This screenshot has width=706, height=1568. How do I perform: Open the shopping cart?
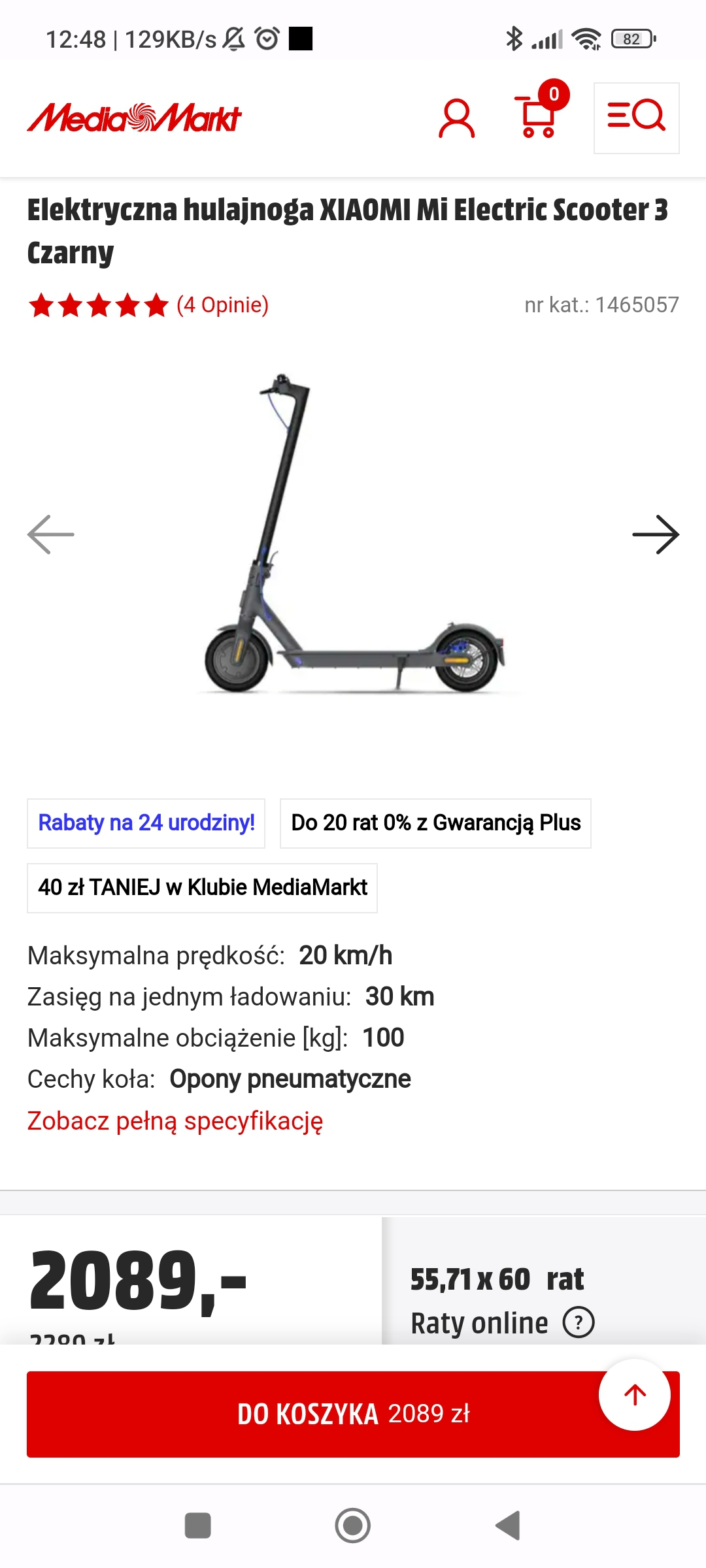pyautogui.click(x=539, y=116)
